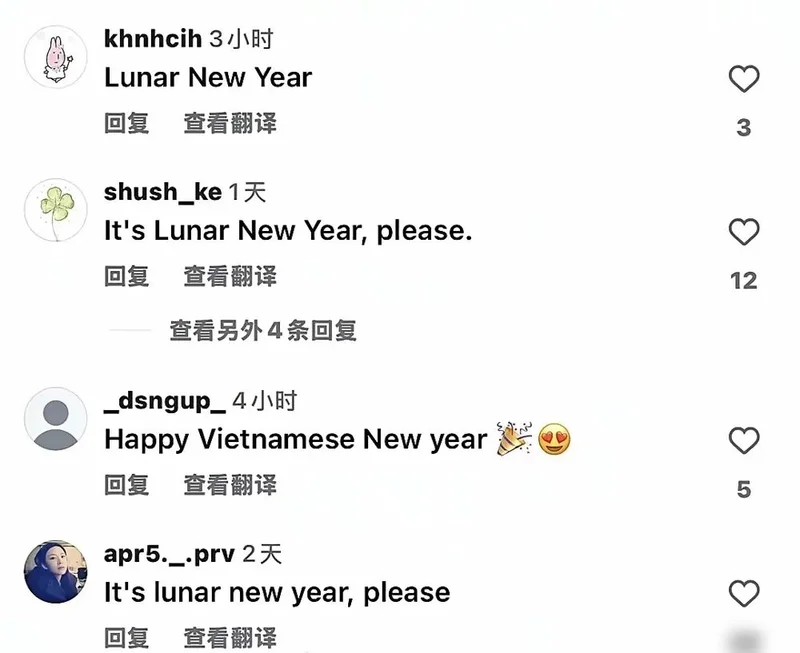Reply (回复) to _dsngup_'s comment
The image size is (800, 653).
click(x=127, y=485)
